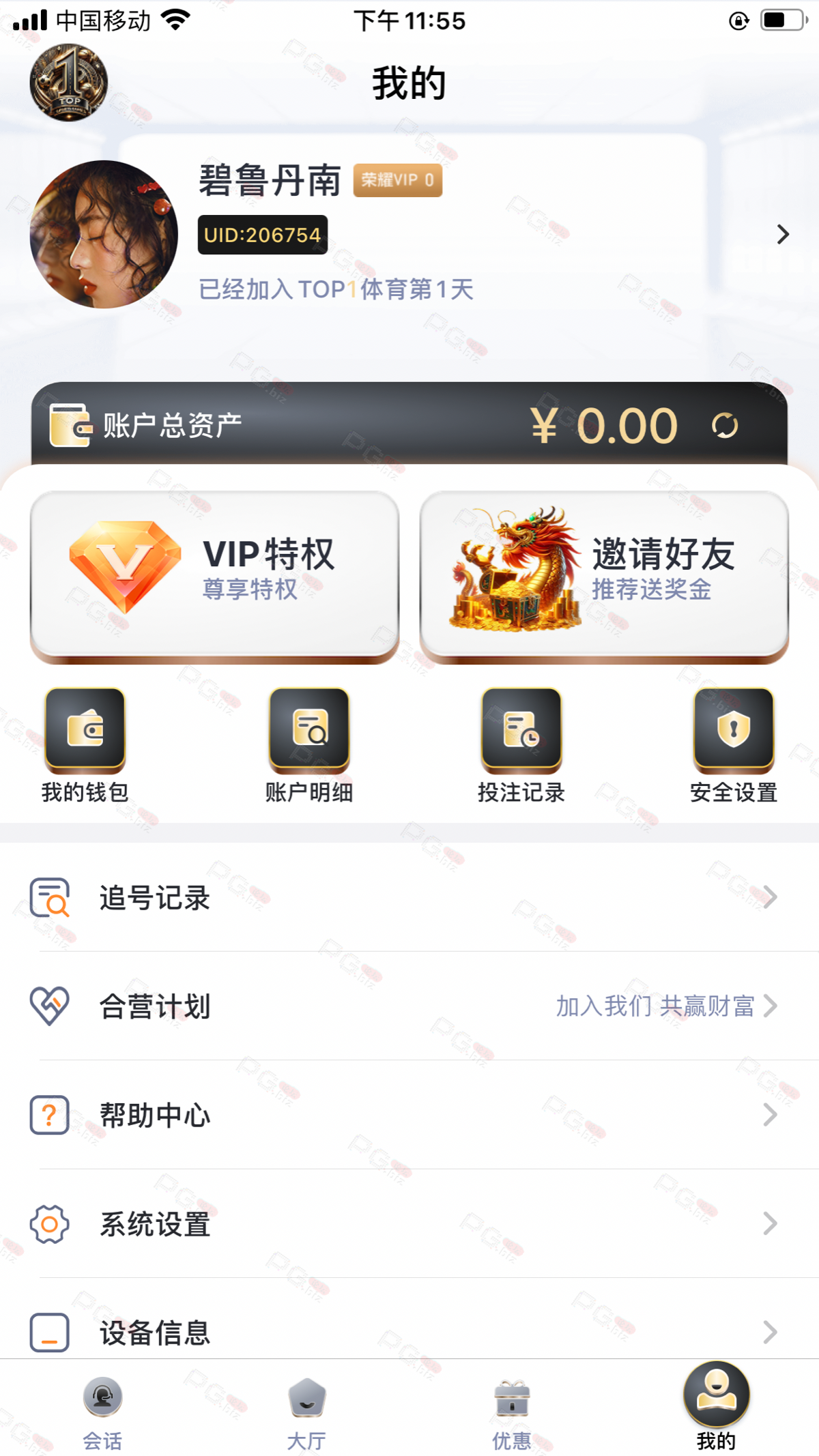This screenshot has width=819, height=1456.
Task: Open the 合营计划 row
Action: pyautogui.click(x=409, y=1006)
